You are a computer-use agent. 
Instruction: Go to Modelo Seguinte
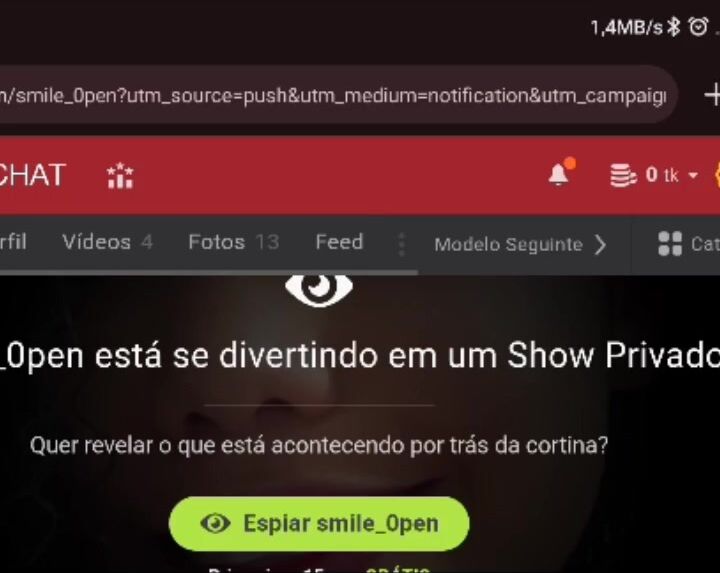tap(520, 244)
